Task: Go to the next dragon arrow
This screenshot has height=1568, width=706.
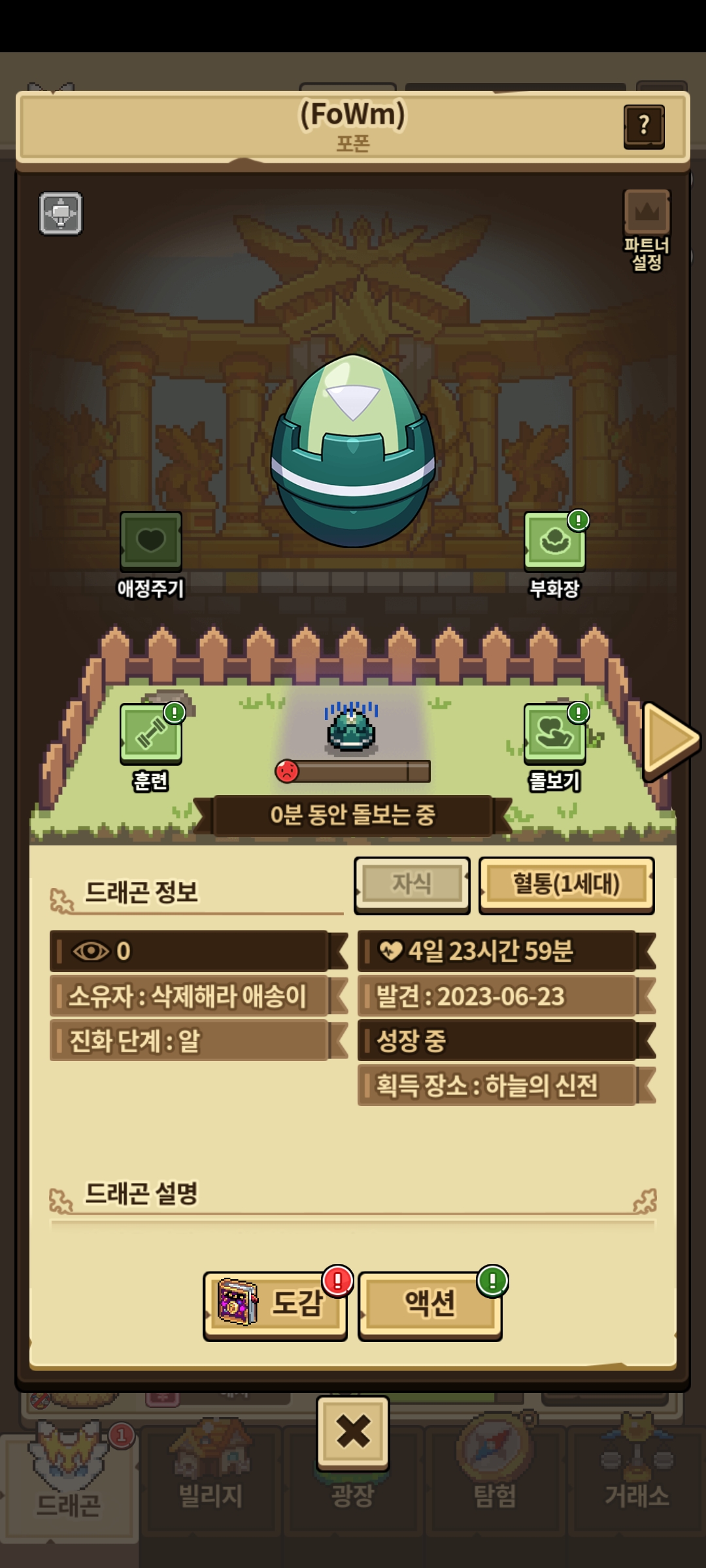Action: tap(669, 740)
